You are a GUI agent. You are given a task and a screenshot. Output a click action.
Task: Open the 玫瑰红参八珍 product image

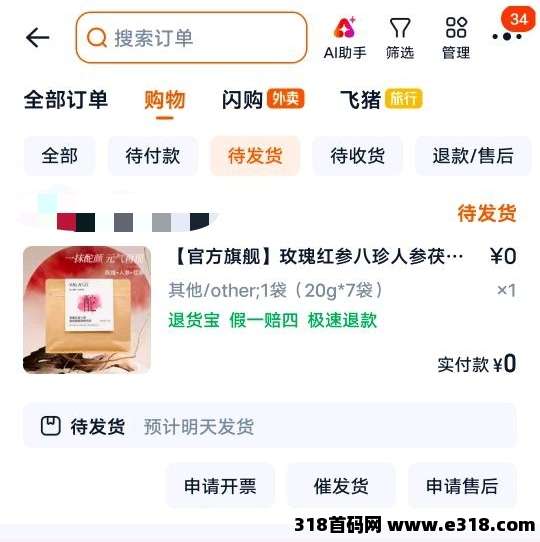[x=87, y=310]
